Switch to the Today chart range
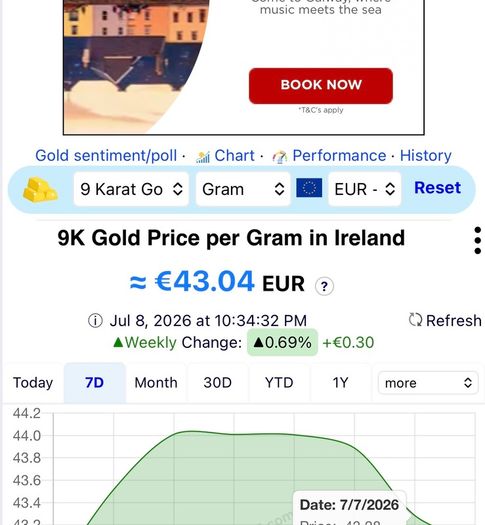The height and width of the screenshot is (525, 485). 33,383
